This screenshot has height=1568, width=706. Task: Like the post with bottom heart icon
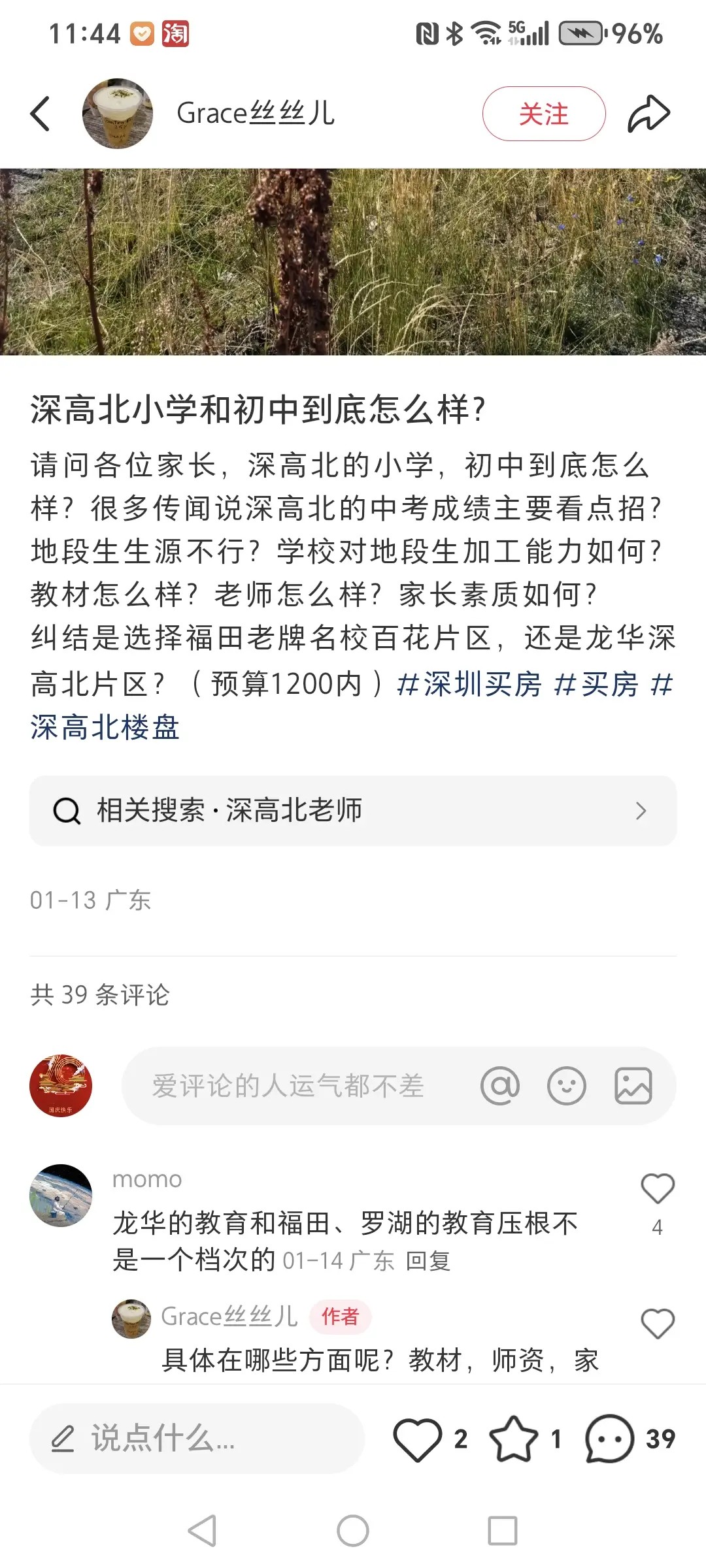tap(417, 1439)
